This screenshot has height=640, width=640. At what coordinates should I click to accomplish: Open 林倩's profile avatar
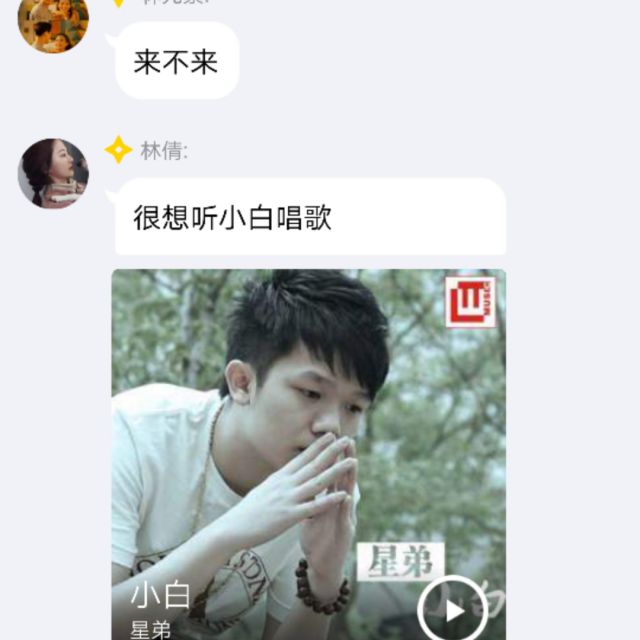click(x=53, y=173)
